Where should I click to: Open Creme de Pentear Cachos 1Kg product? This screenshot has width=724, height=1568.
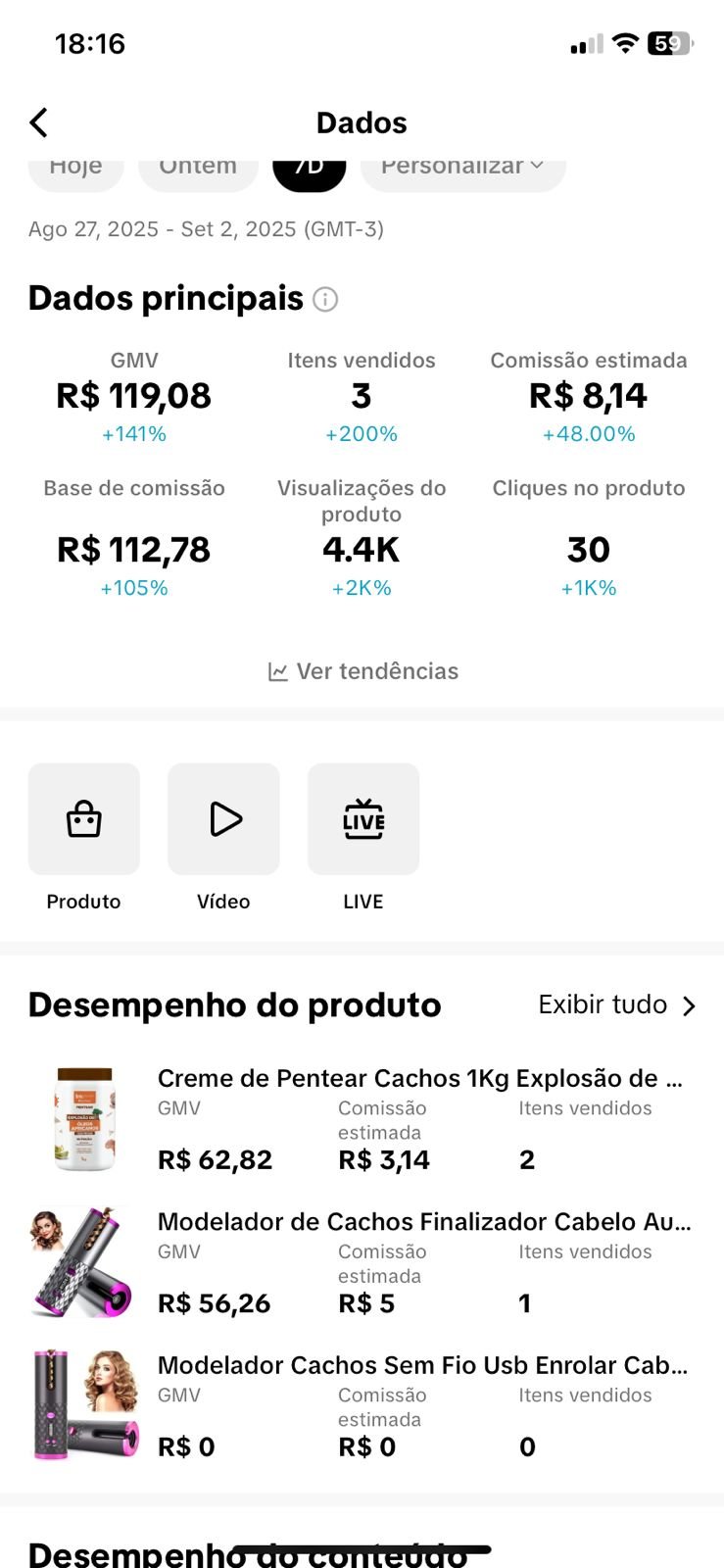[420, 1079]
